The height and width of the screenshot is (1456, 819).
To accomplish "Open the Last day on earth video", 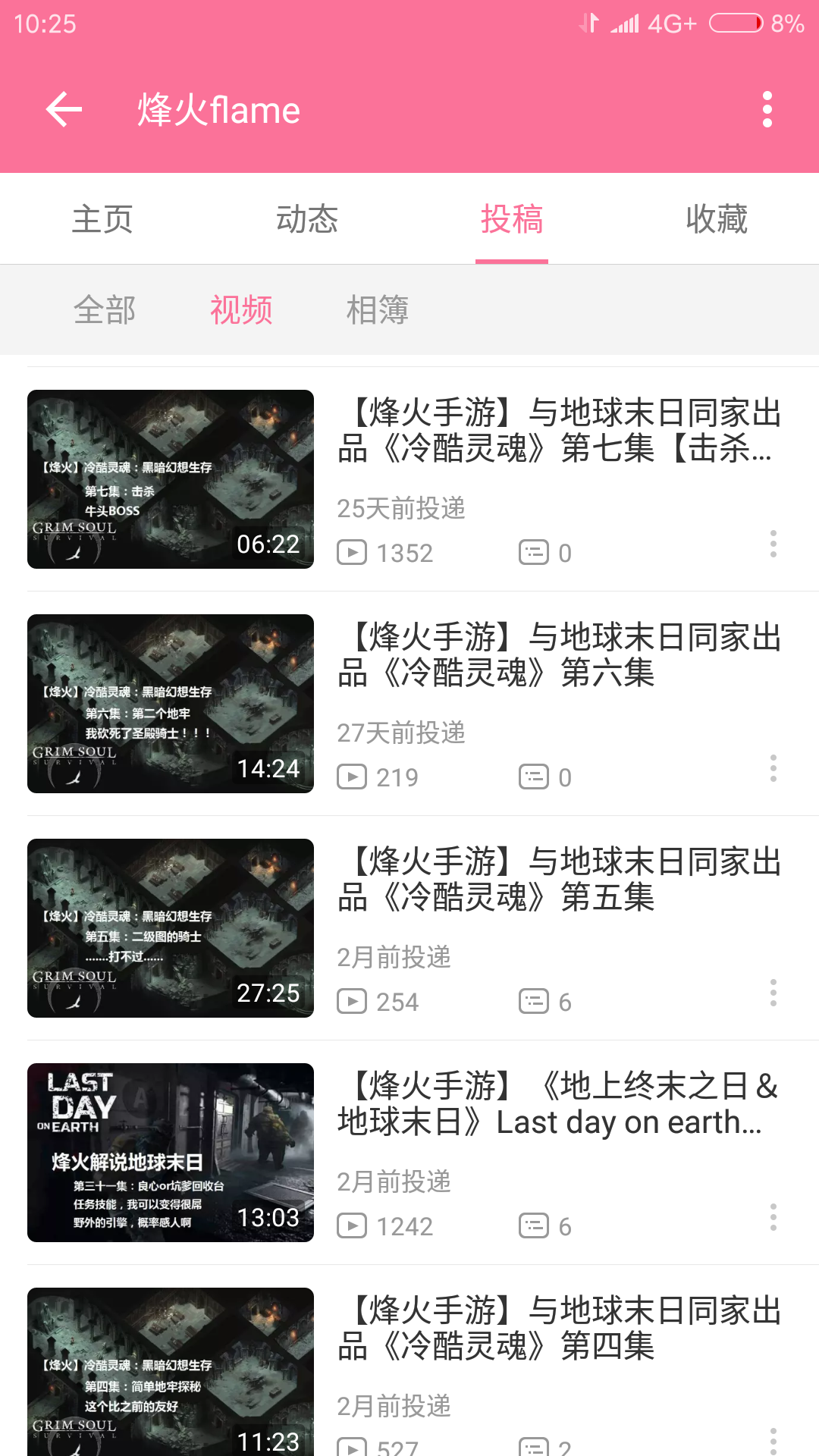I will (x=559, y=1103).
